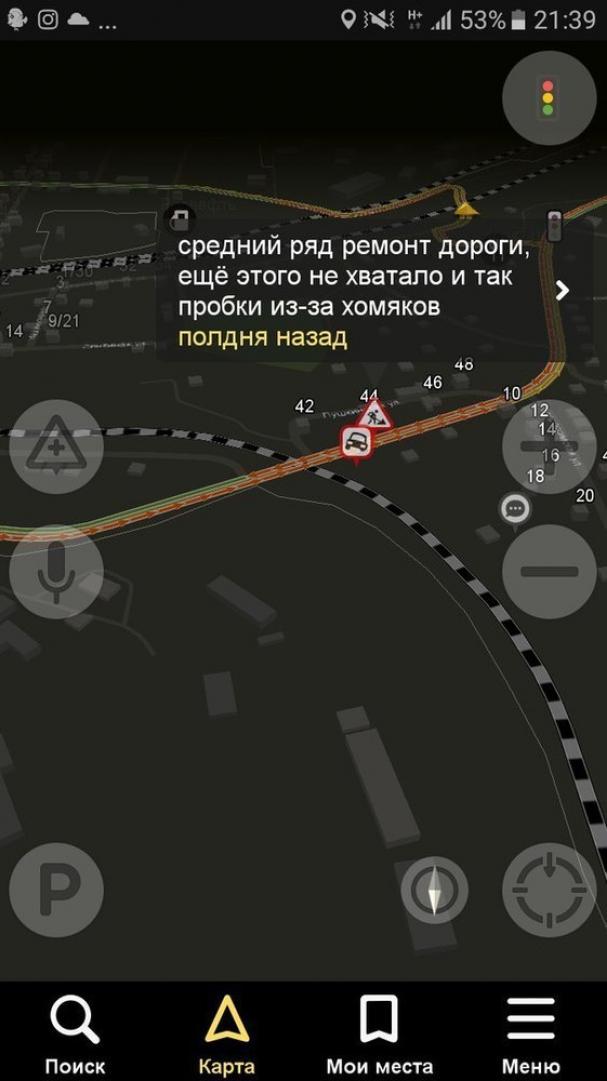Show parking with the P button
Screen dimensions: 607x1081
pyautogui.click(x=57, y=889)
